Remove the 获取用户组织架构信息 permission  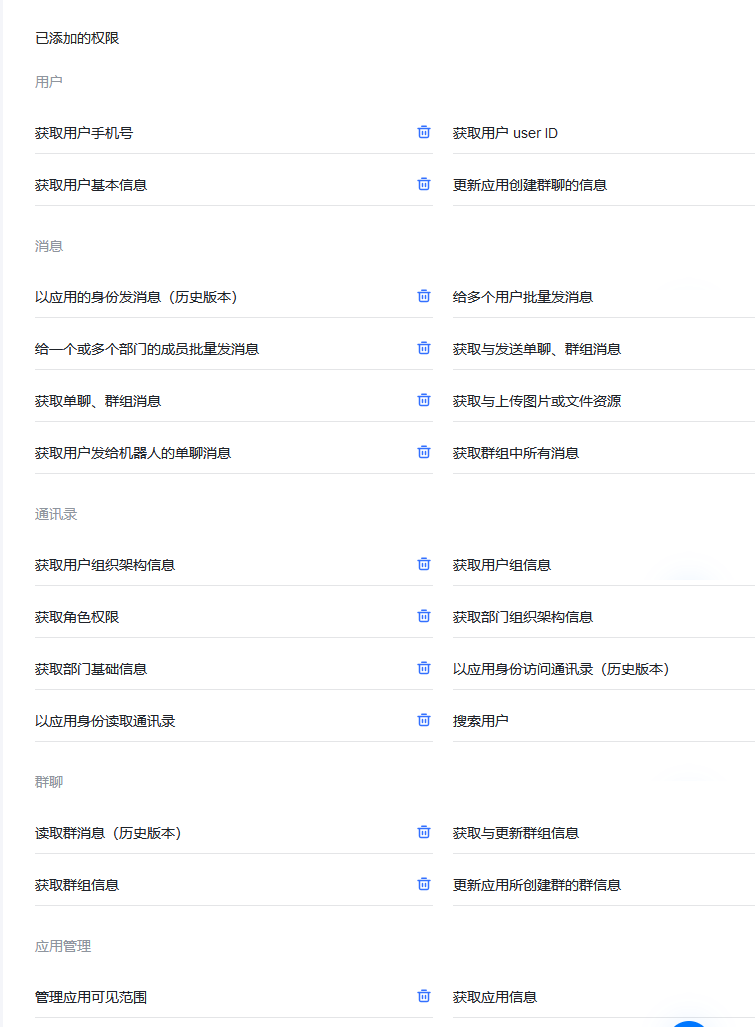424,564
